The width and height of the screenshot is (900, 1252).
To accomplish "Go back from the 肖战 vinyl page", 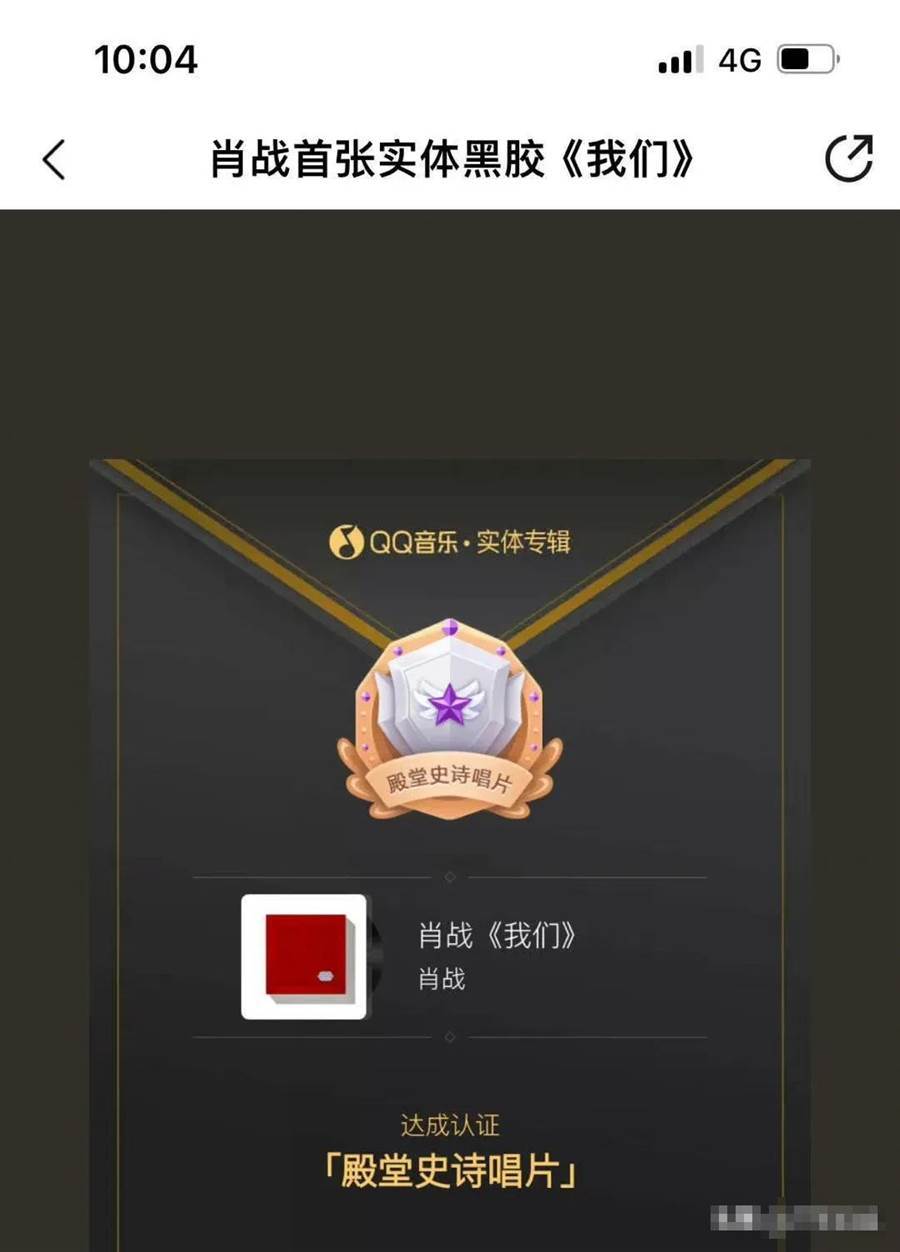I will pyautogui.click(x=54, y=160).
